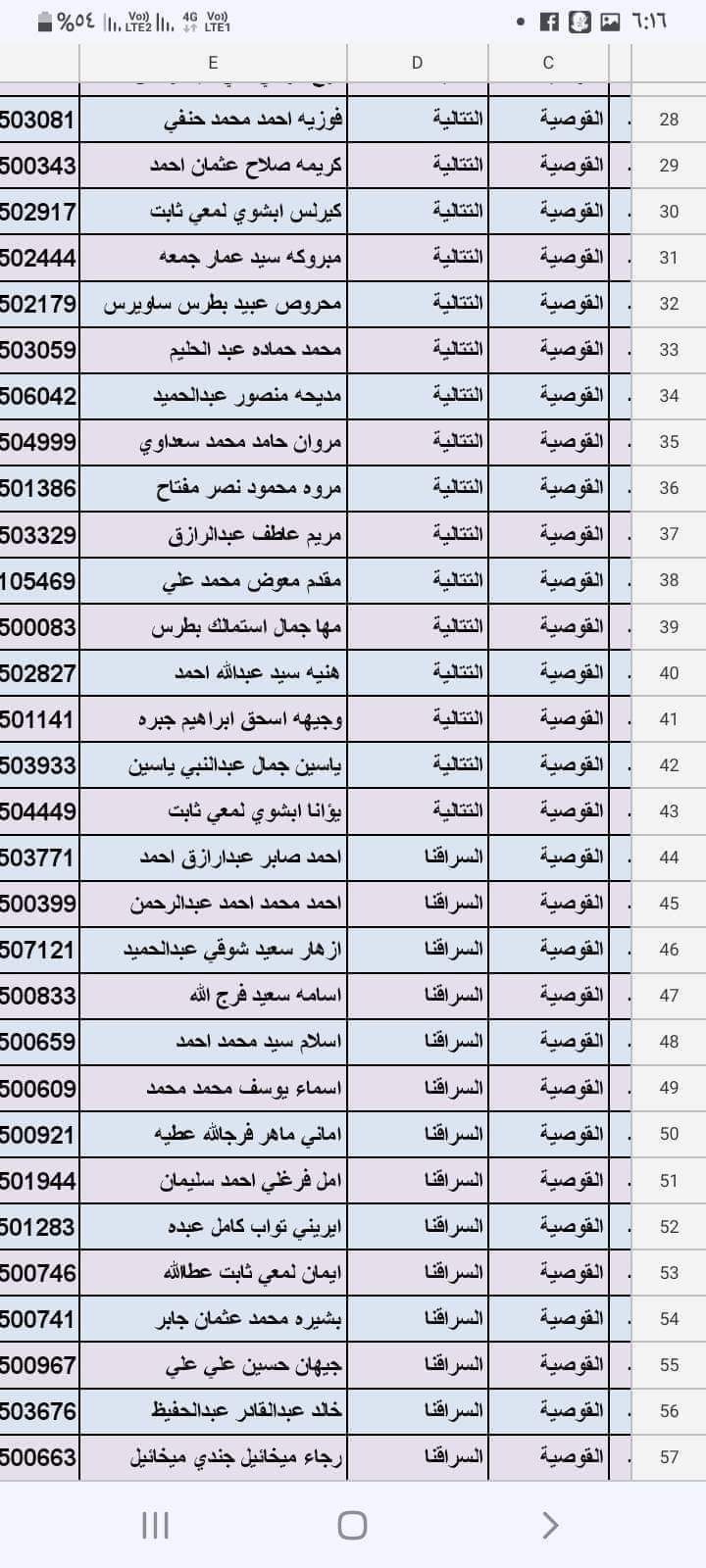Go to the home screen
The image size is (706, 1568).
352,1525
